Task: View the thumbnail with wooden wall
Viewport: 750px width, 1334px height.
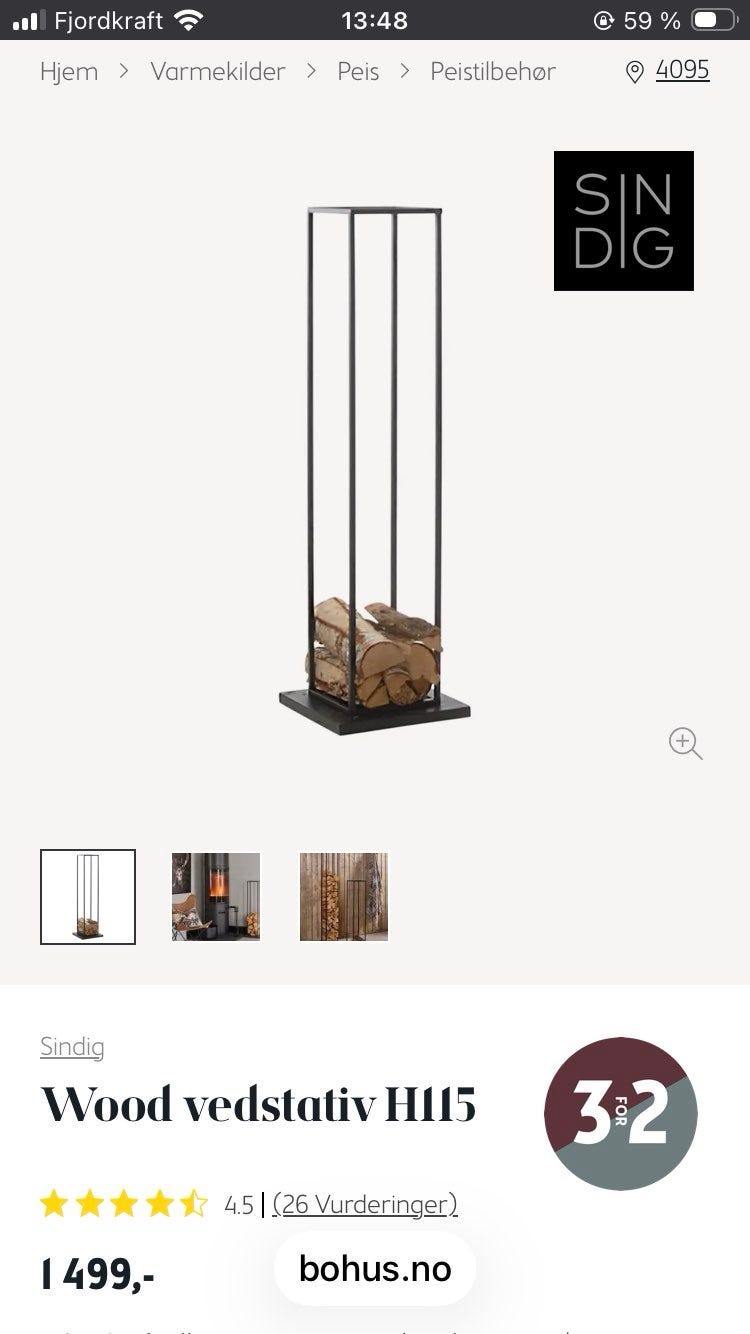Action: pos(344,897)
